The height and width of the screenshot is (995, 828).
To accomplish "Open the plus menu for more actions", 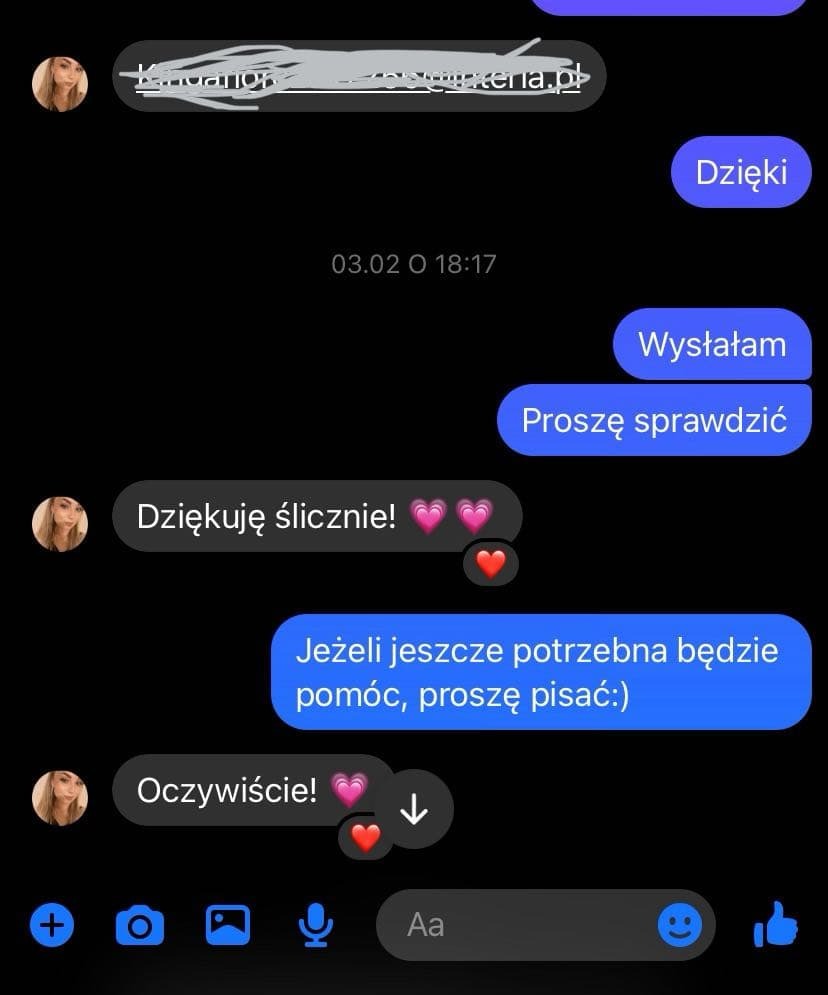I will click(x=51, y=925).
